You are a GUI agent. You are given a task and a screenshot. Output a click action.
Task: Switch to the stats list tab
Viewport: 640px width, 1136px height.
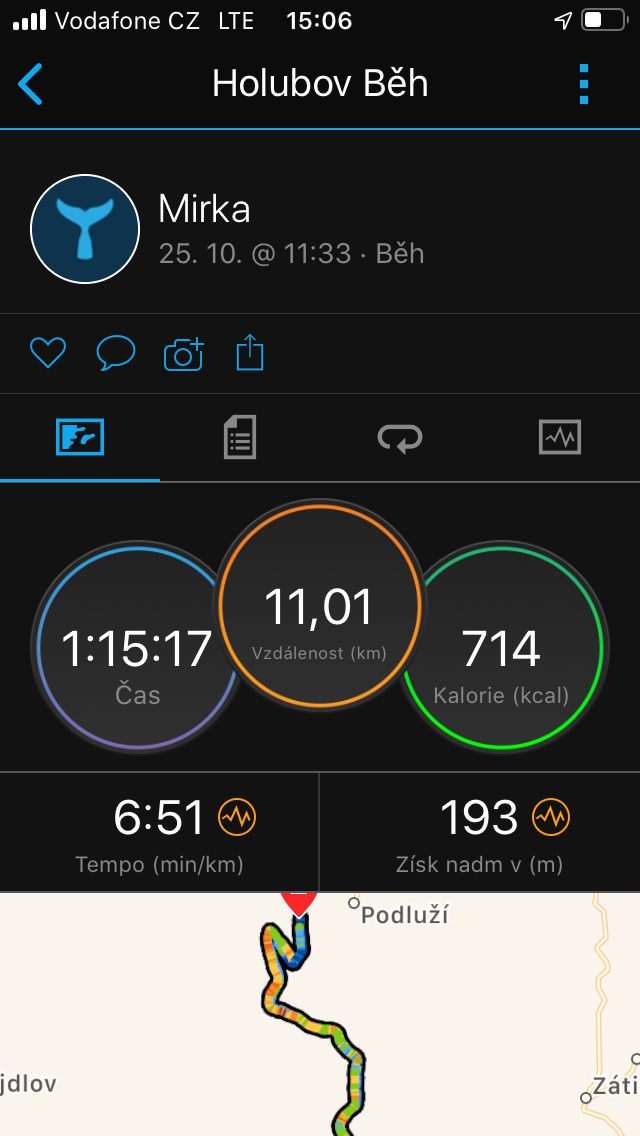point(240,438)
